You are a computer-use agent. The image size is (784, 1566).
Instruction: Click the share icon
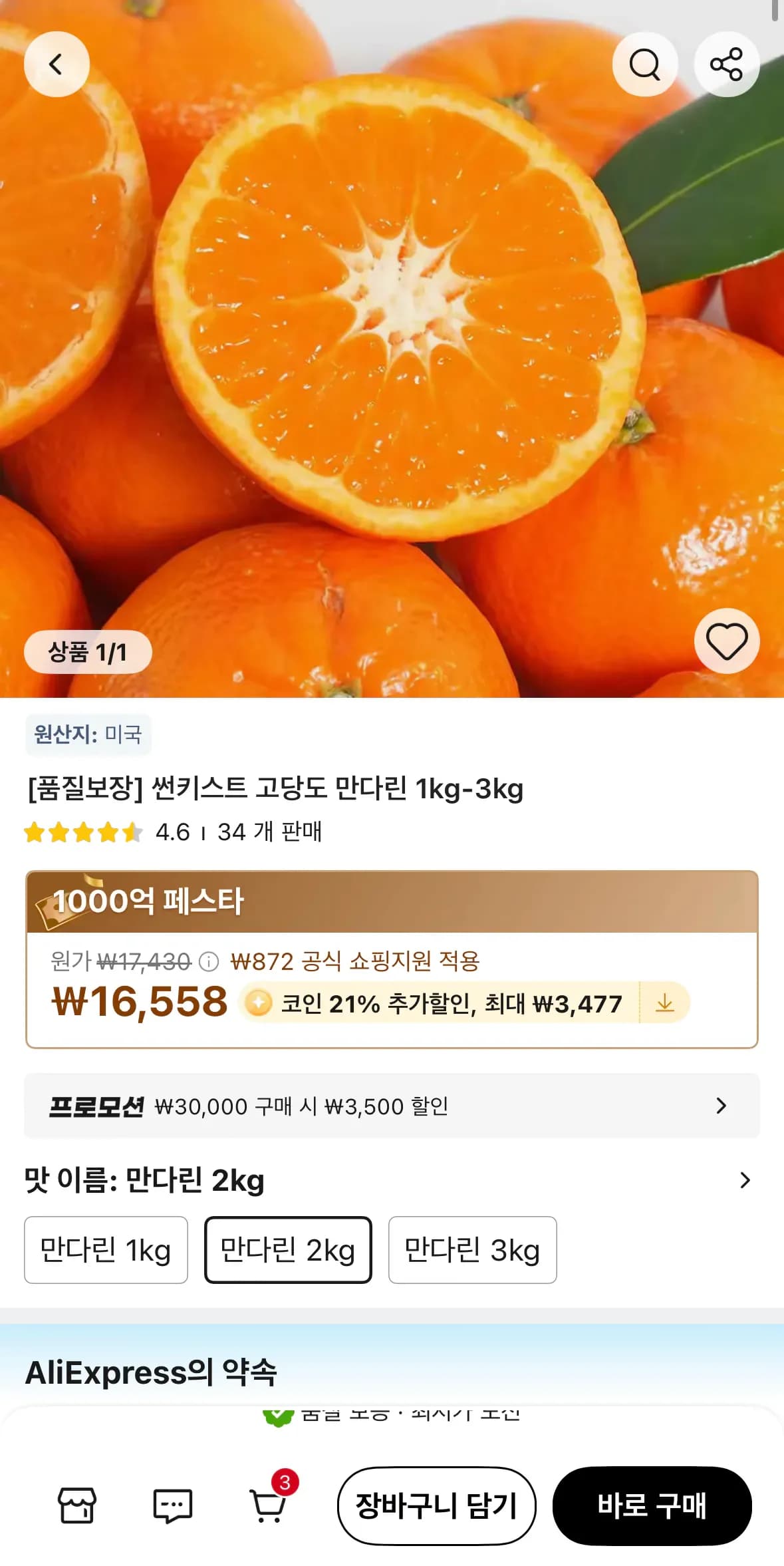(726, 64)
